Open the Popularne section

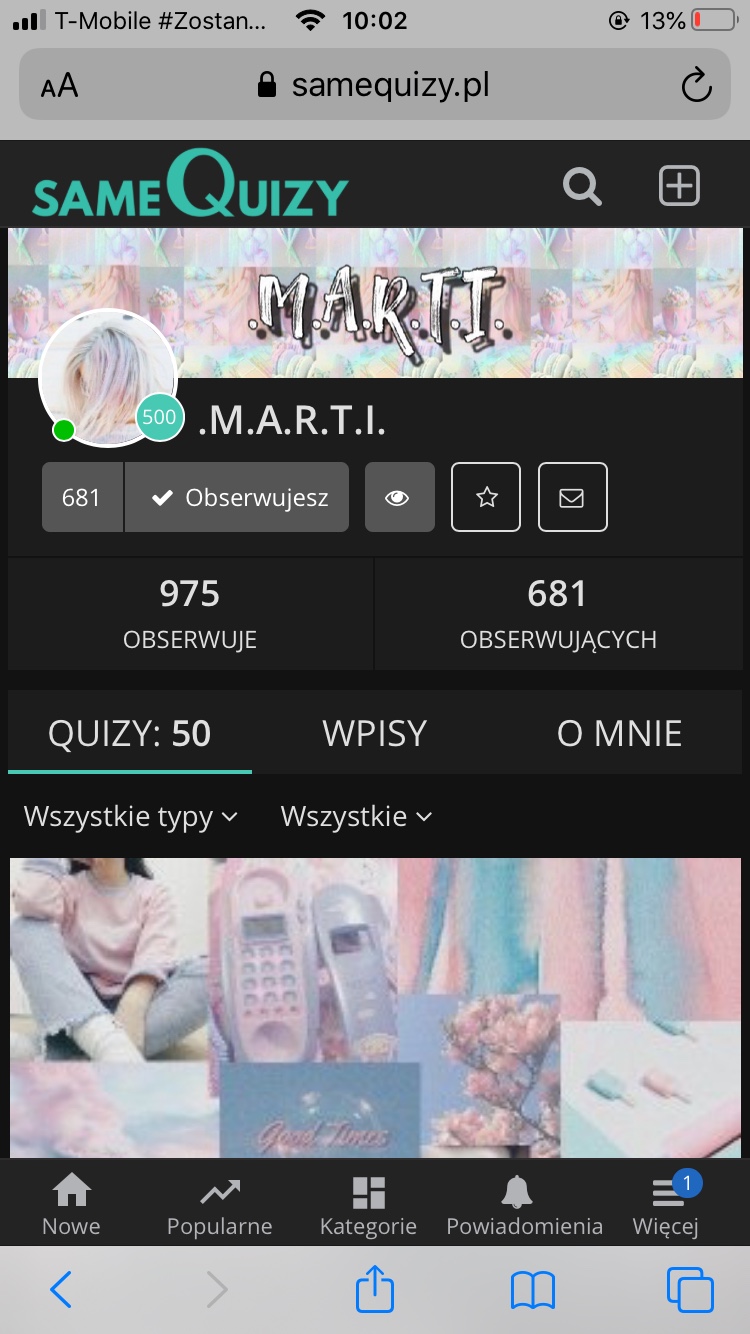tap(219, 1205)
